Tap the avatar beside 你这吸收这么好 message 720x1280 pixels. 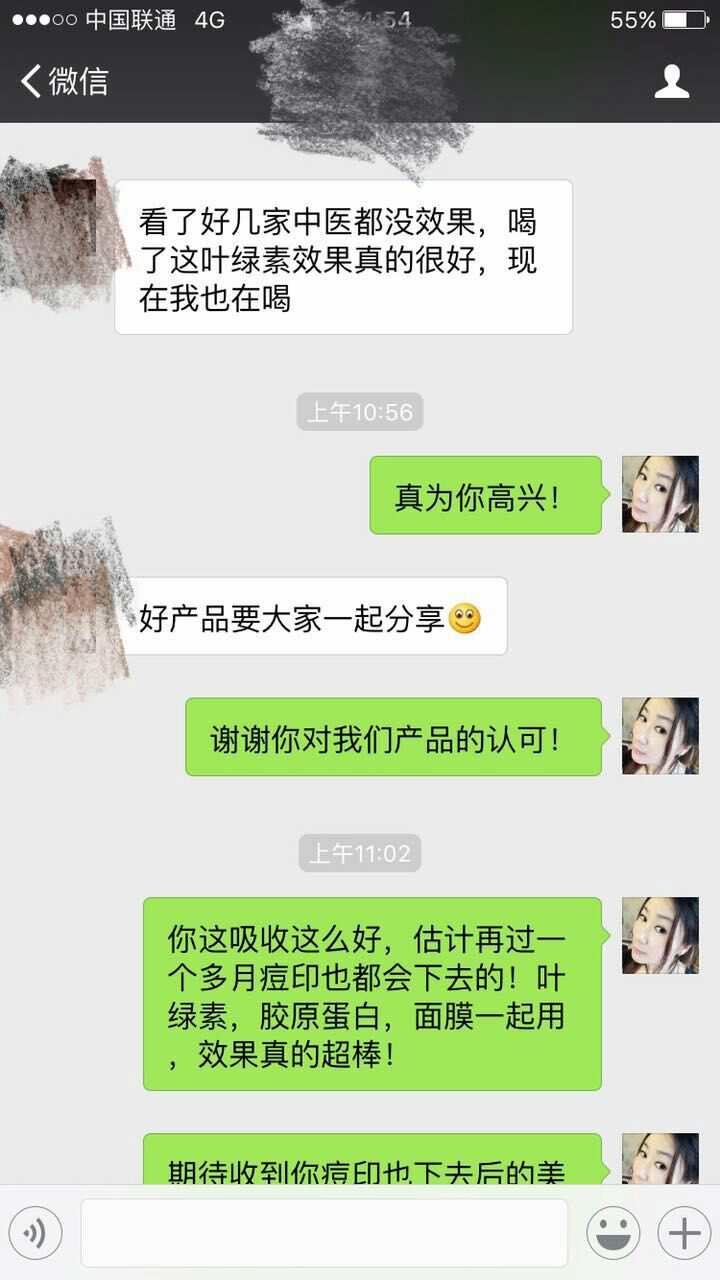click(x=660, y=935)
